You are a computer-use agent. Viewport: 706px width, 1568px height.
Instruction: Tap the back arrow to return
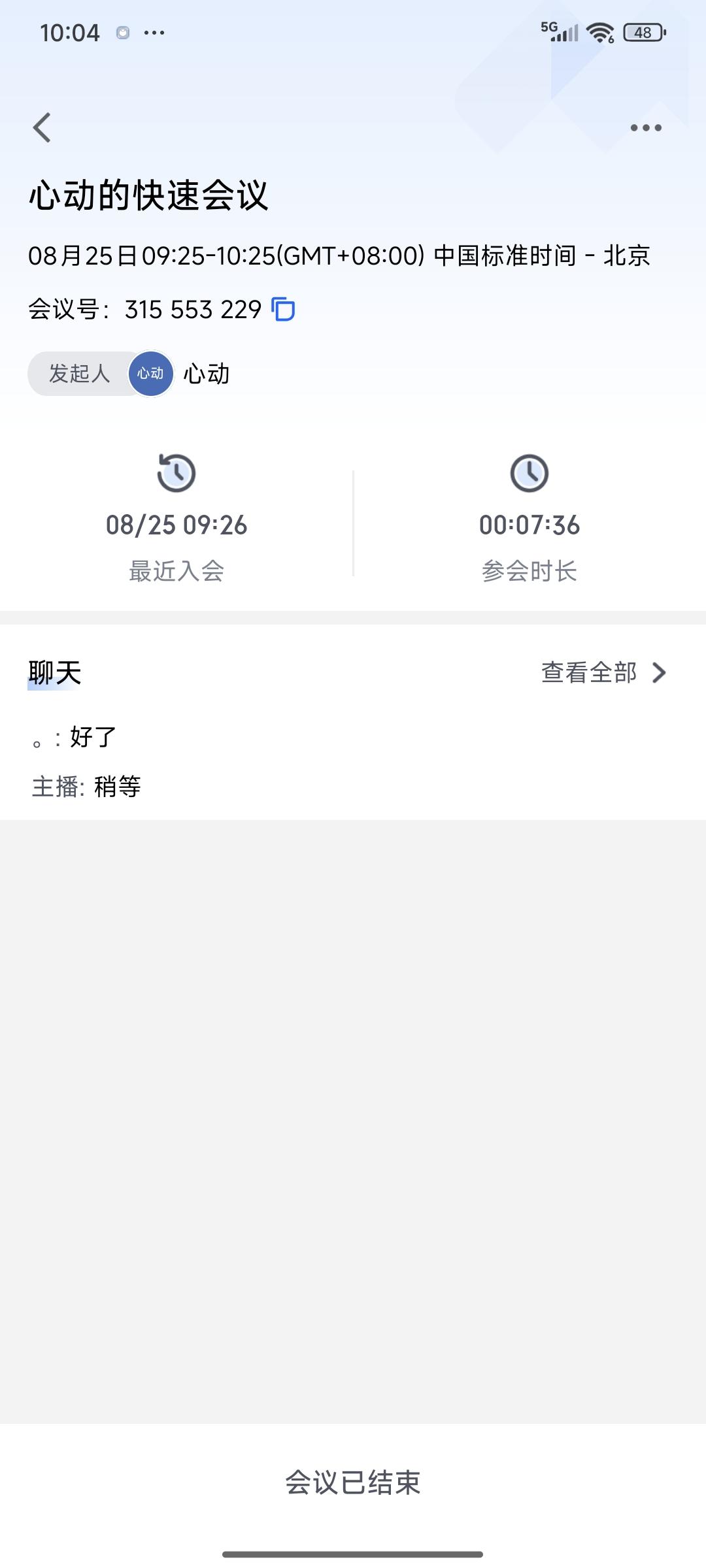[x=42, y=127]
